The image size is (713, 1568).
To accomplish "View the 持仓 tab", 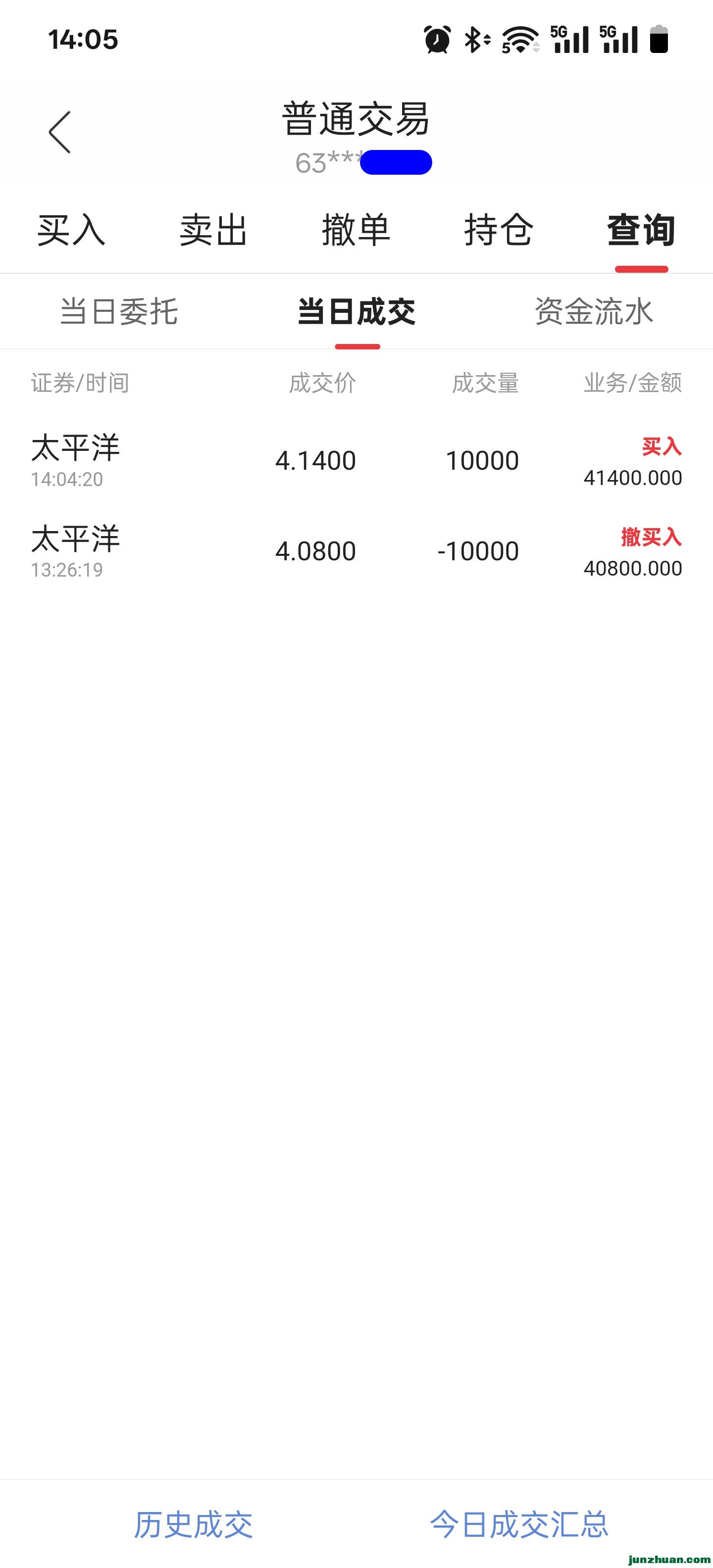I will pos(499,231).
